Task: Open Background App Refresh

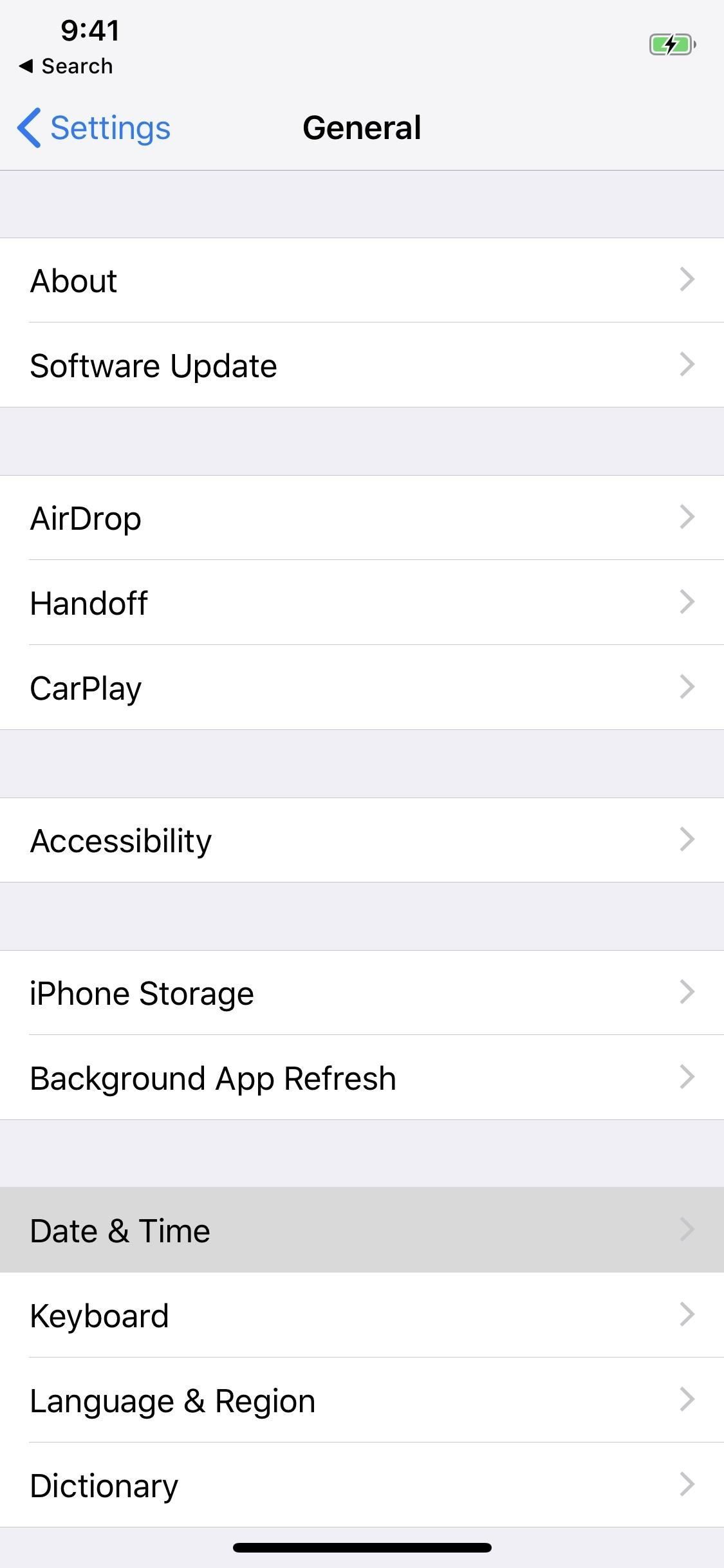Action: coord(362,1078)
